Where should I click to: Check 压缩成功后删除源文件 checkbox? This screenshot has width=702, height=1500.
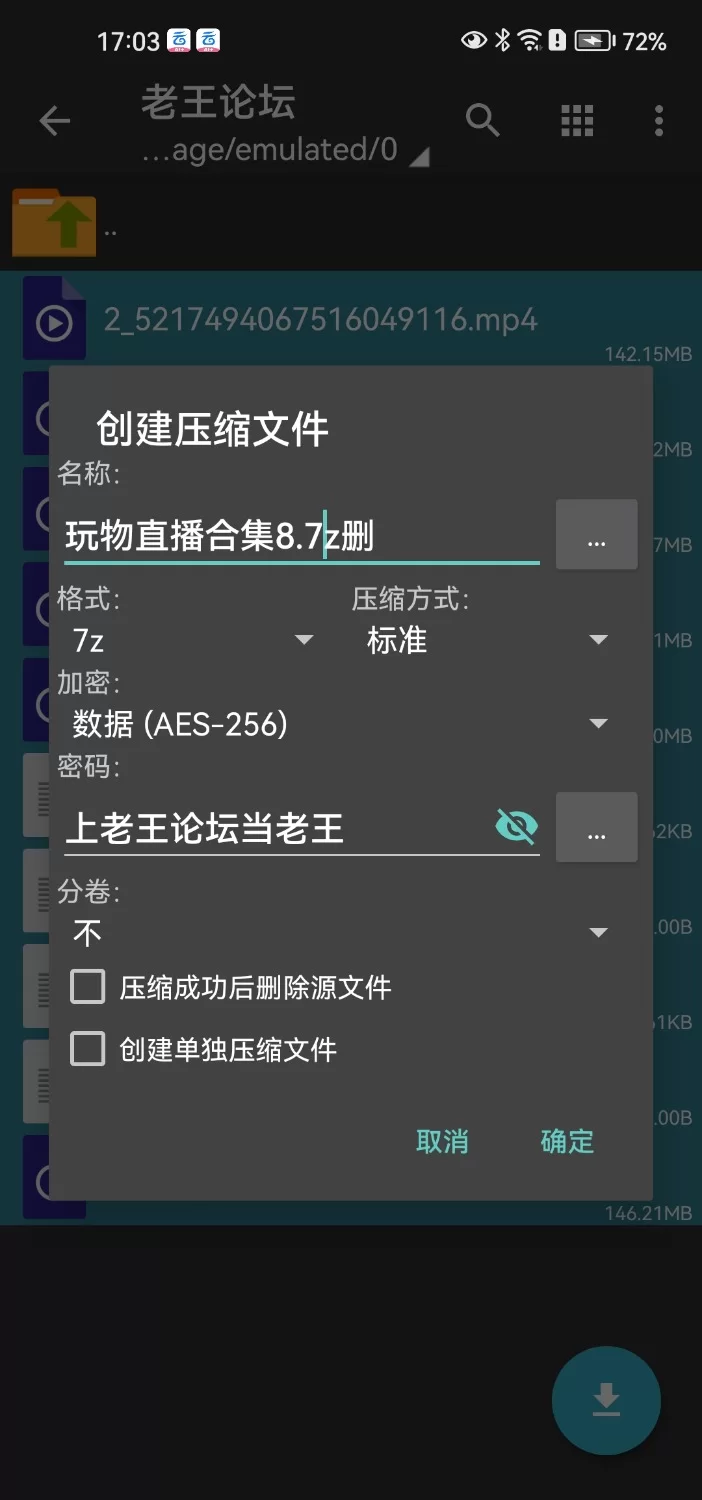[88, 988]
